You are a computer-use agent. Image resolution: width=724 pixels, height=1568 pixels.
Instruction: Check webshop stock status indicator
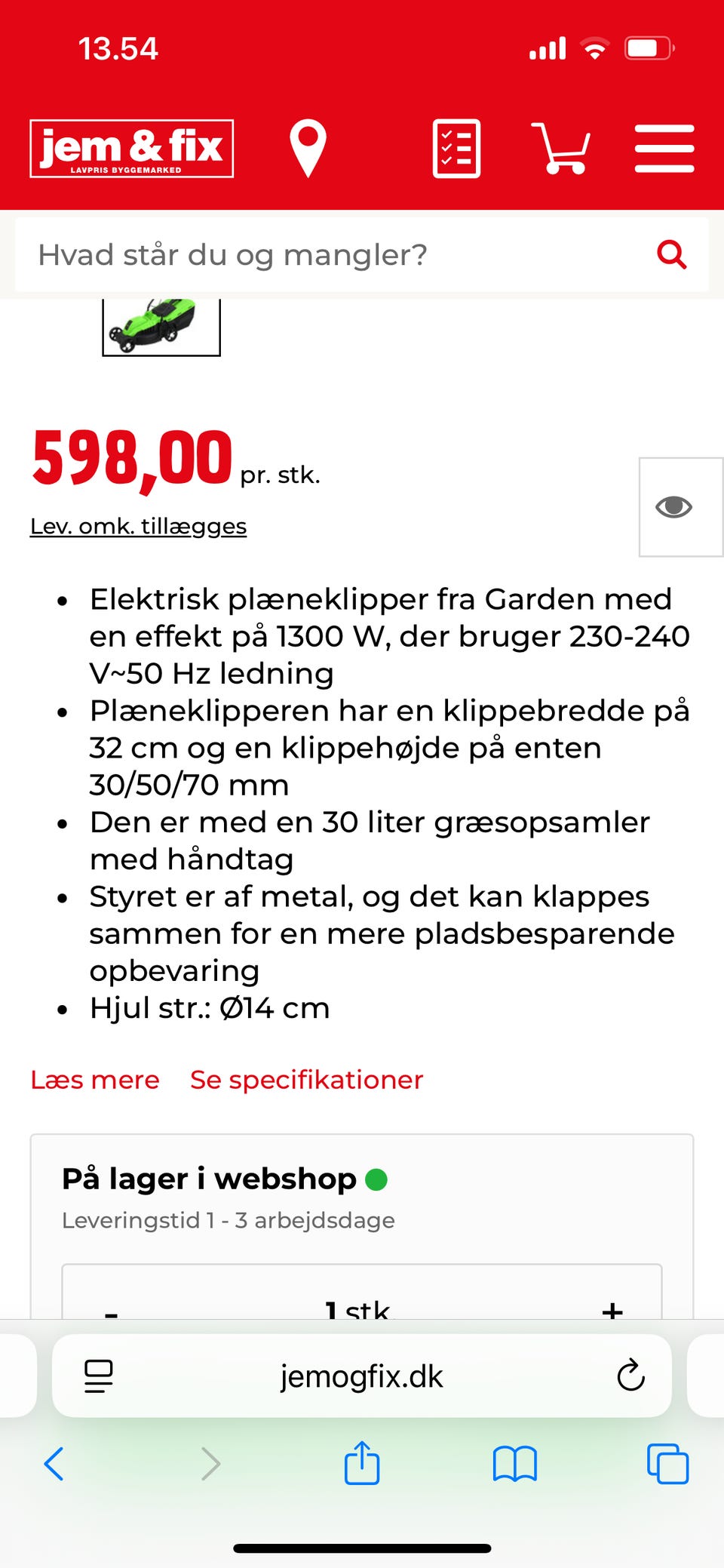(378, 1178)
